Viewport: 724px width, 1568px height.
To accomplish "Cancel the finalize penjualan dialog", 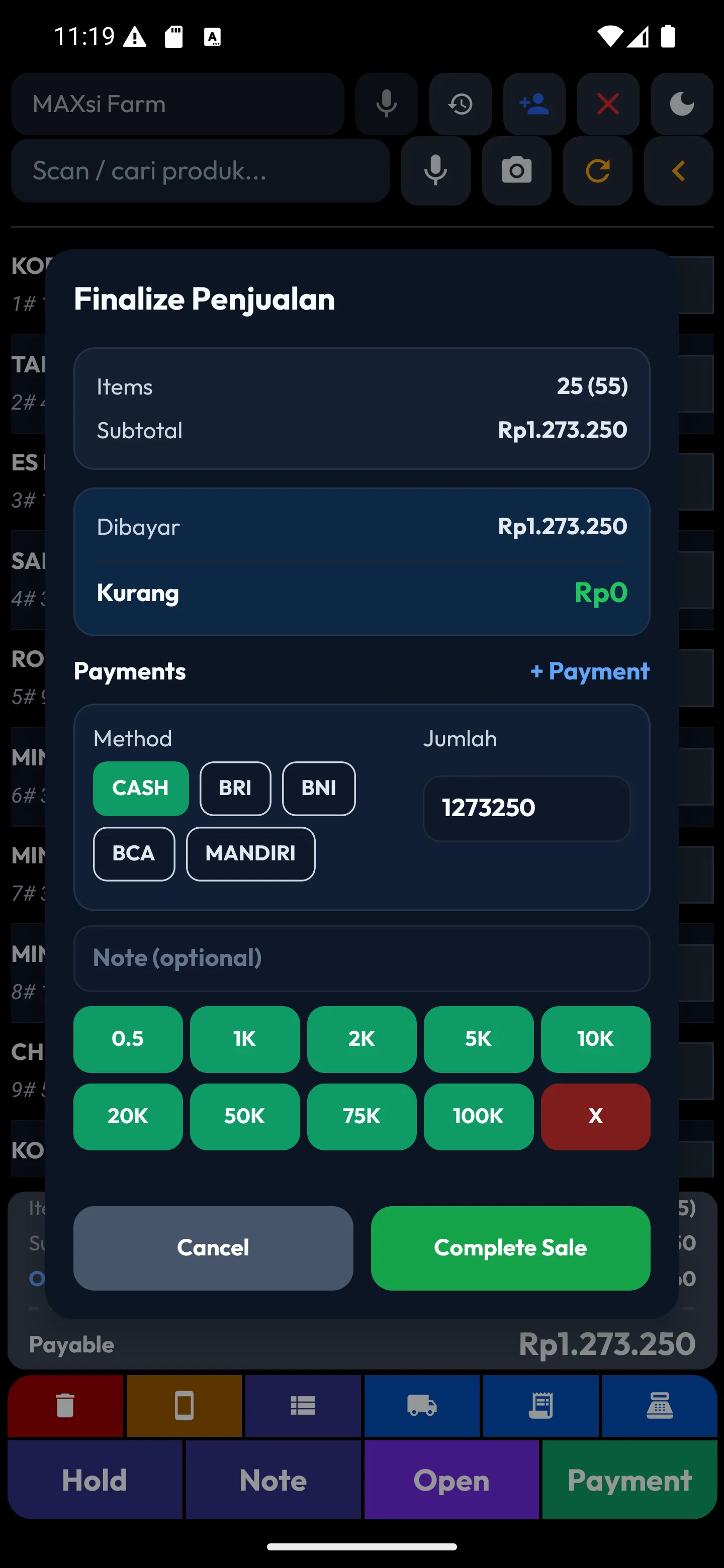I will tap(213, 1247).
